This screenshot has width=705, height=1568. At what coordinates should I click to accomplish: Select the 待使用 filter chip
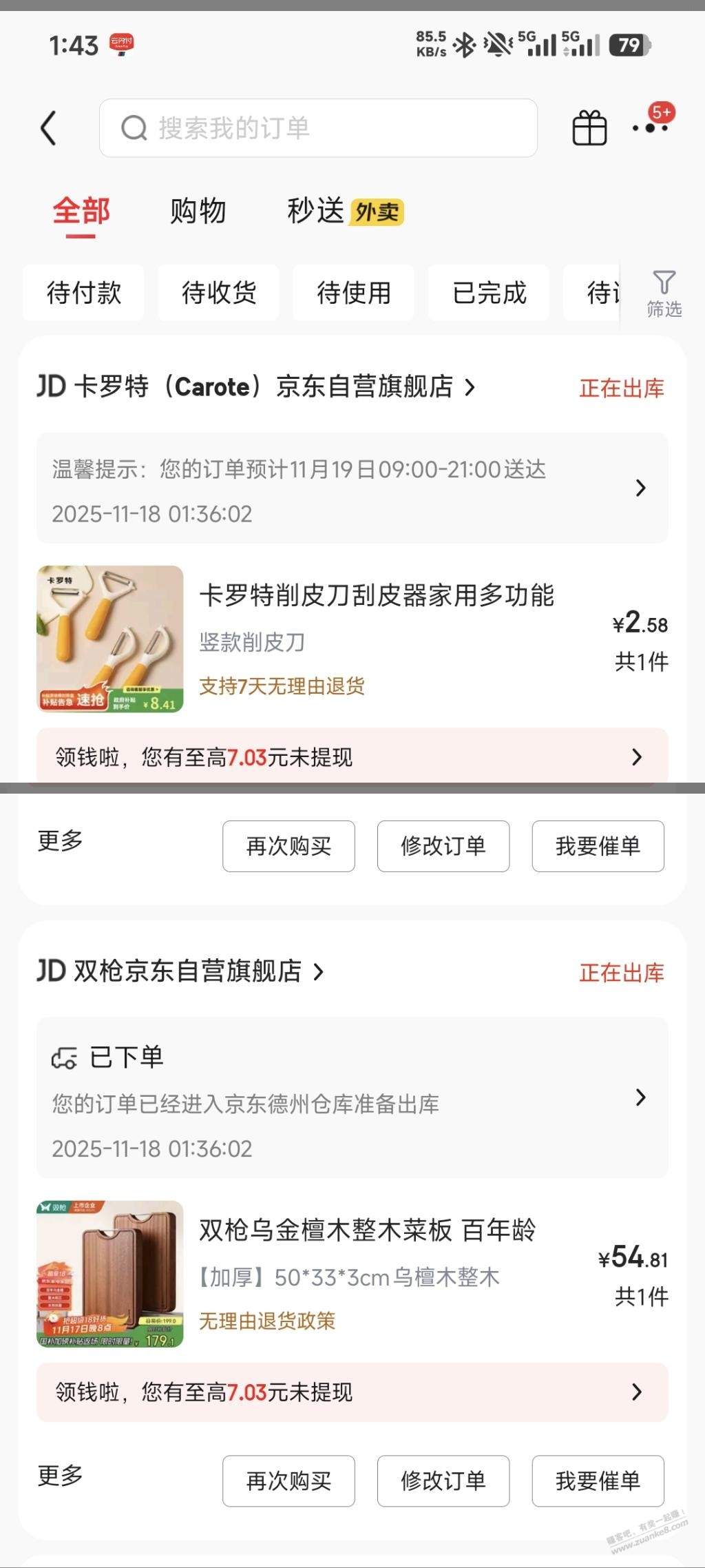click(x=353, y=292)
